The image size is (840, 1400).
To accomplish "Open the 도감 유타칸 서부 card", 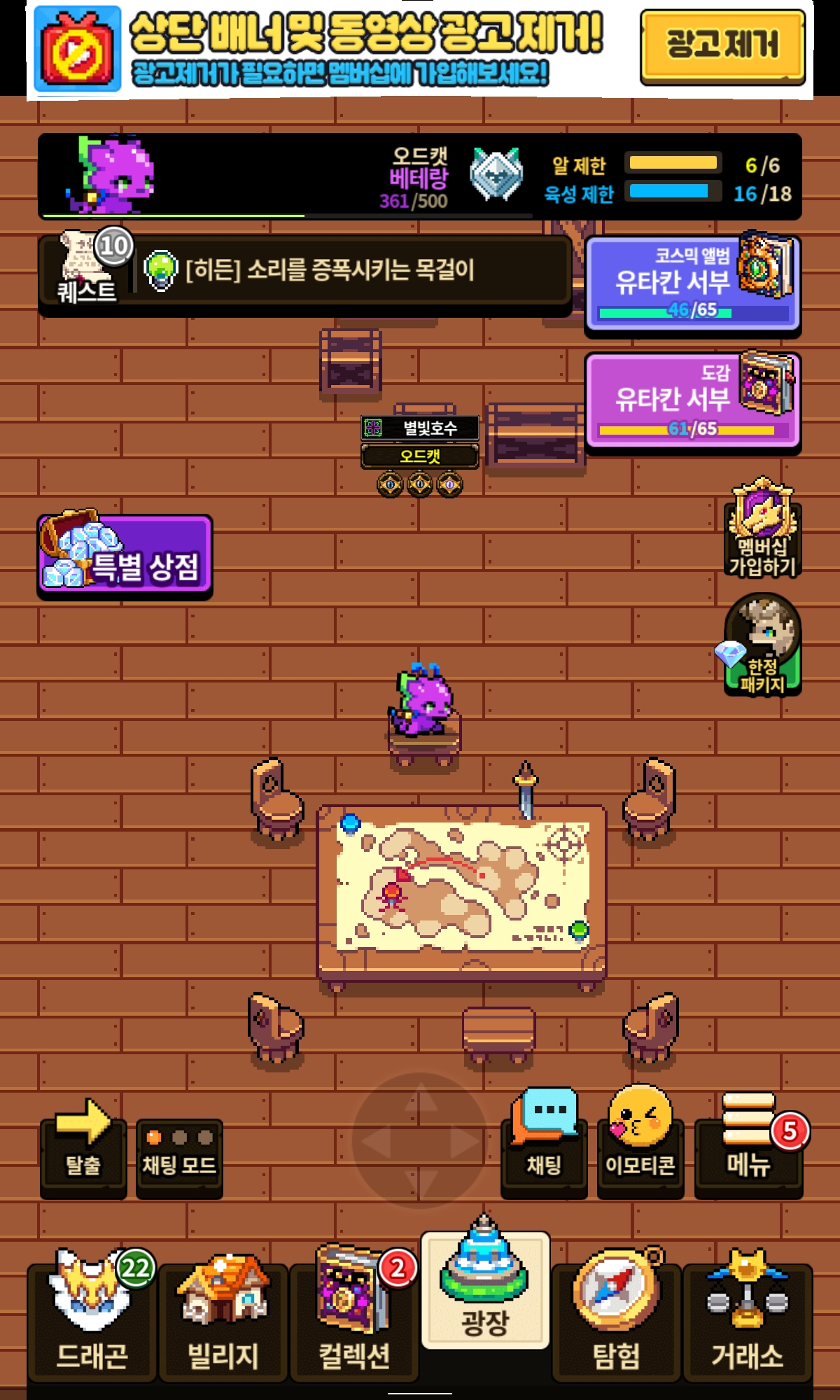I will [693, 401].
